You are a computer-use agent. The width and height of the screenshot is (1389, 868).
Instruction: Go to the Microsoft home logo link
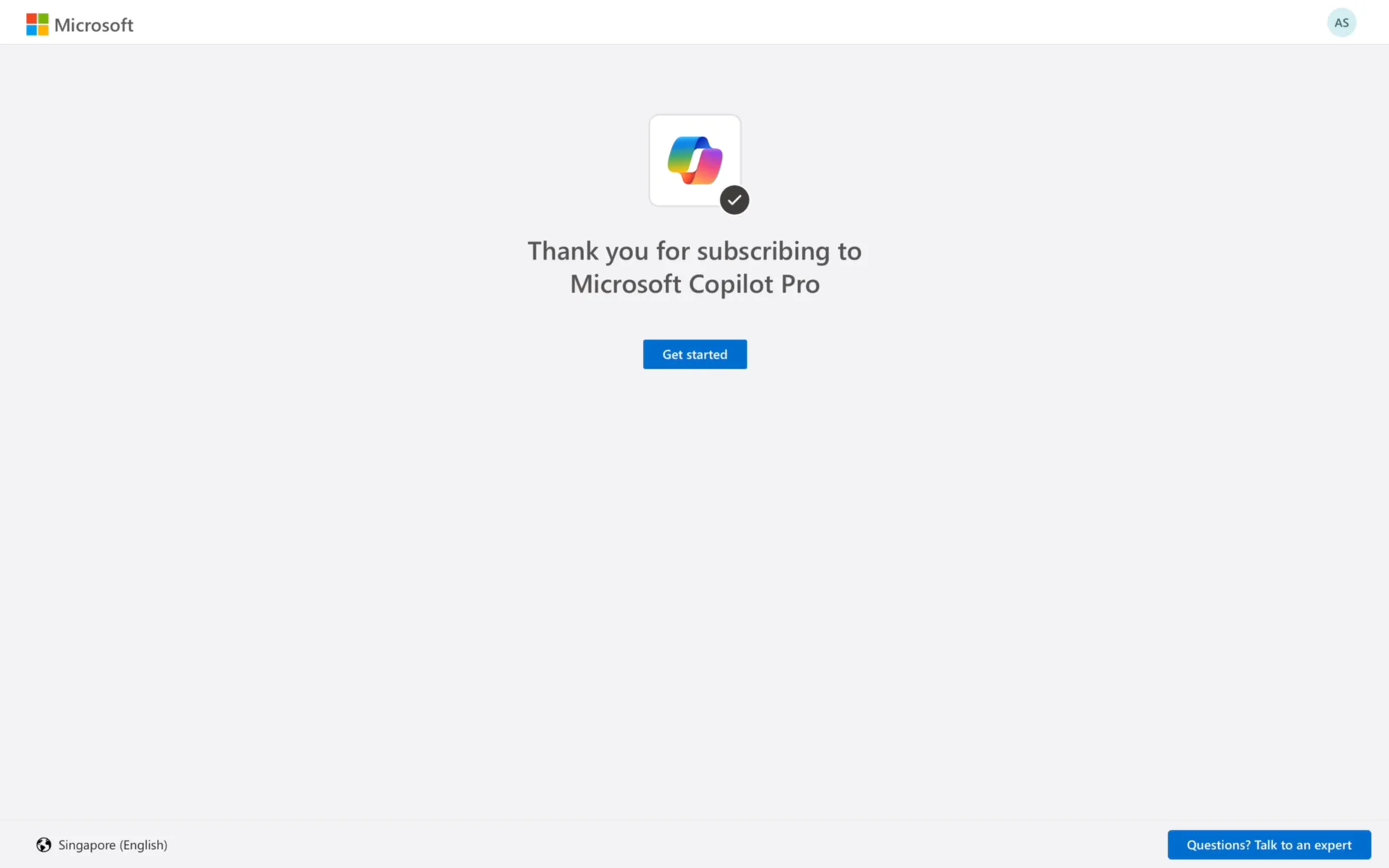tap(80, 25)
